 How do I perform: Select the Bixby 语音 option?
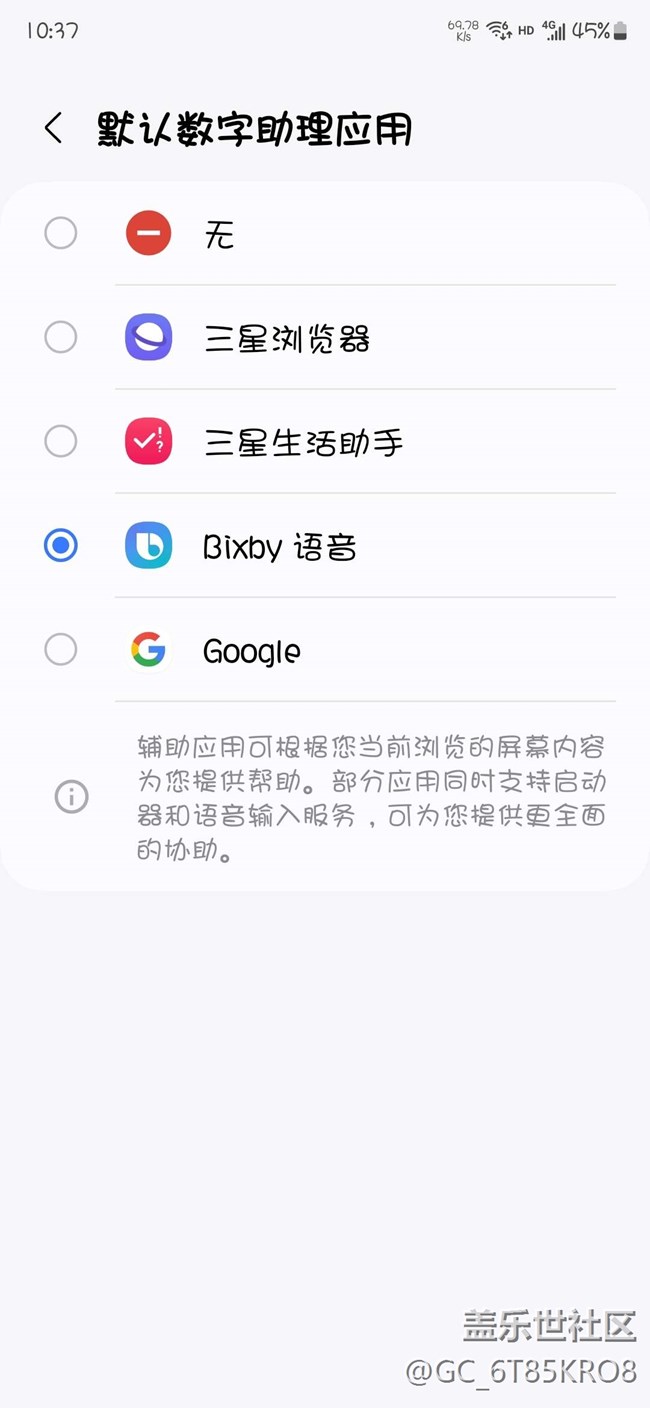coord(61,546)
